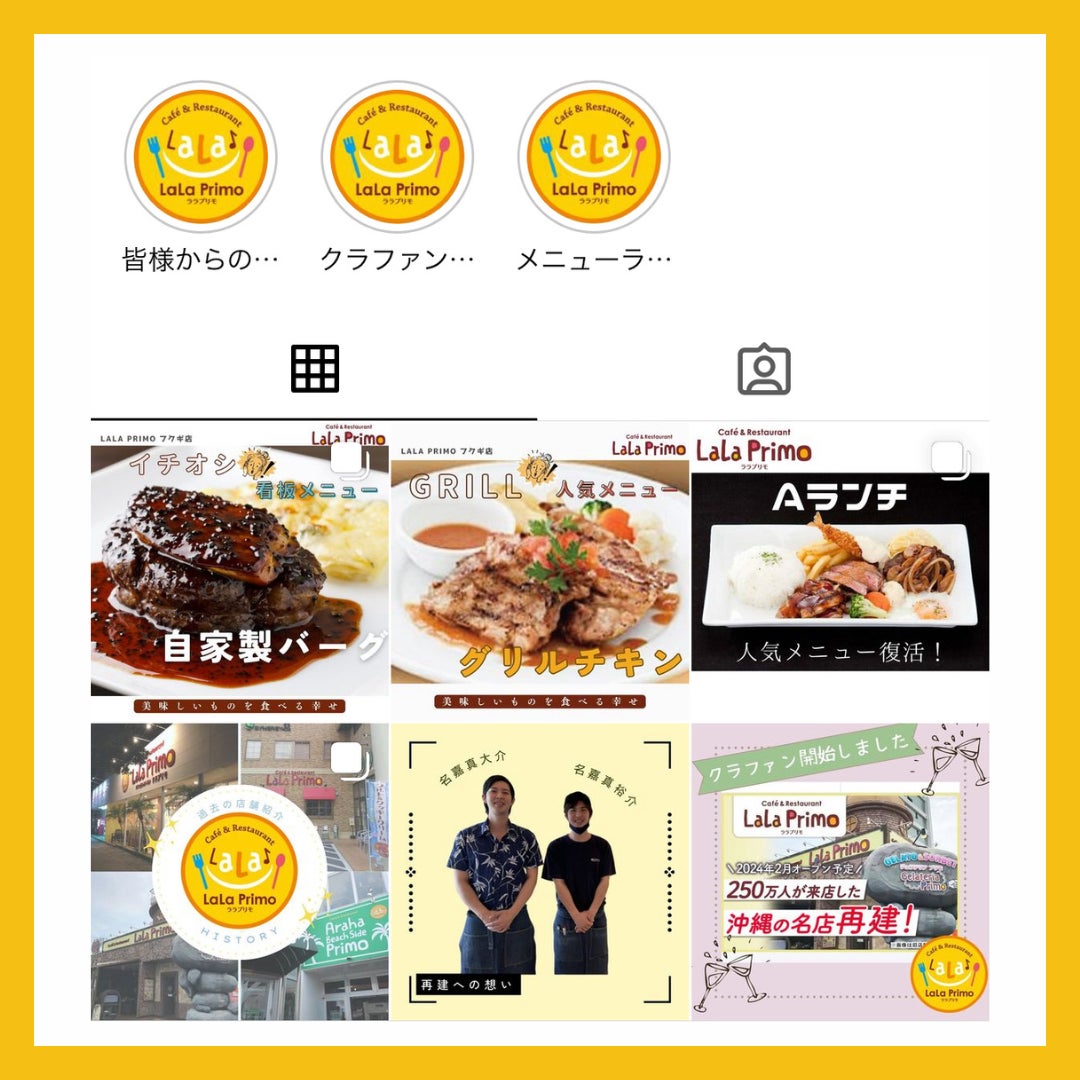The height and width of the screenshot is (1080, 1080).
Task: Open the 再建への想い post with two staff
Action: (540, 871)
